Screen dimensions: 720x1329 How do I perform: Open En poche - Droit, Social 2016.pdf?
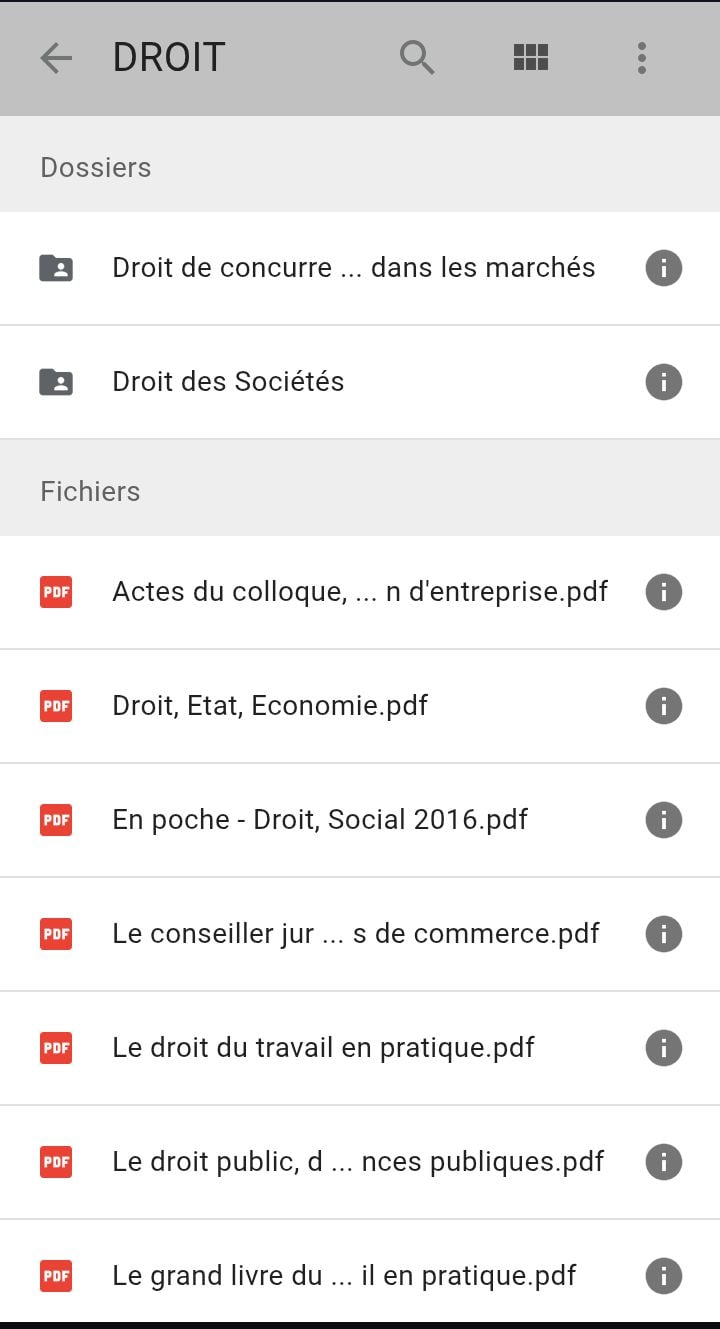click(320, 820)
